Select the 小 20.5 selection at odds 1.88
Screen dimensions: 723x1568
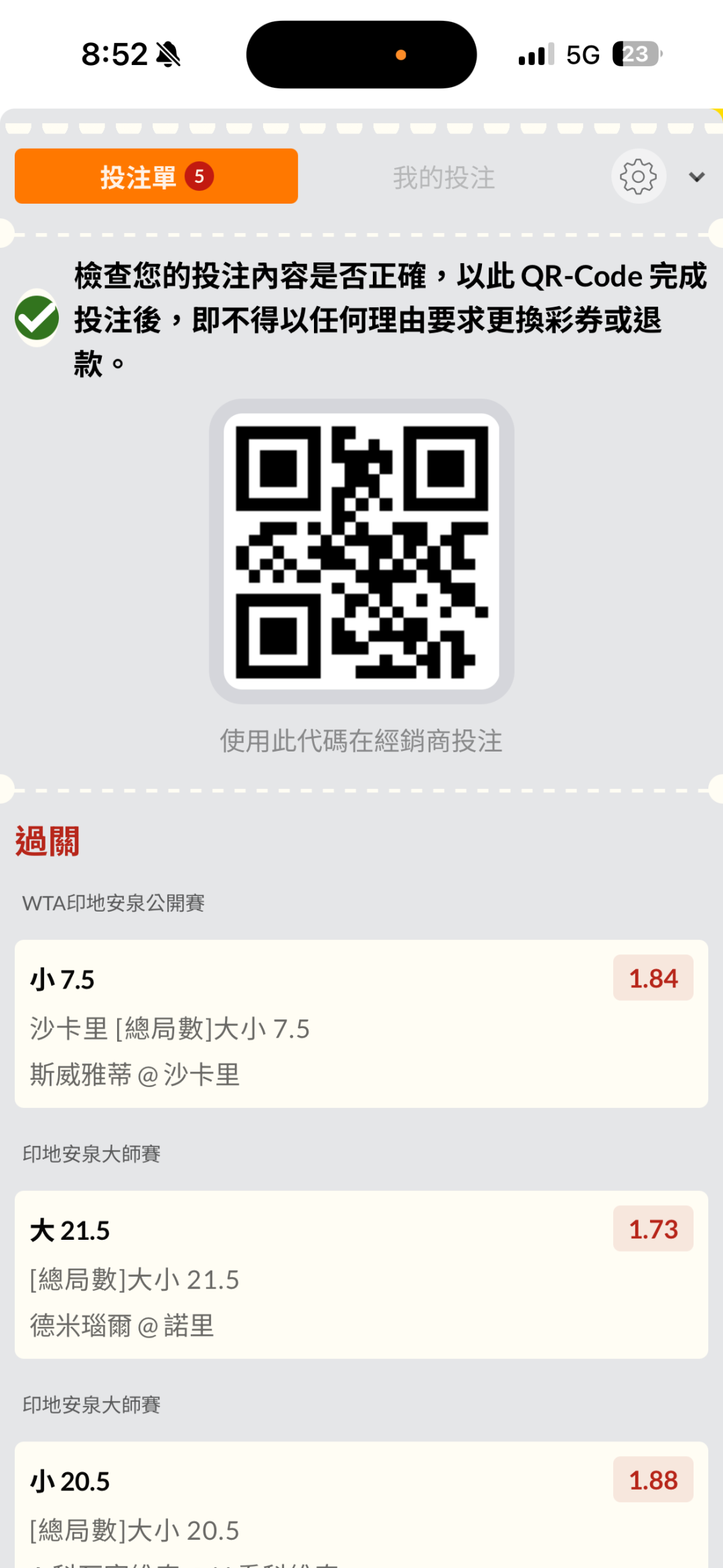pos(361,1505)
